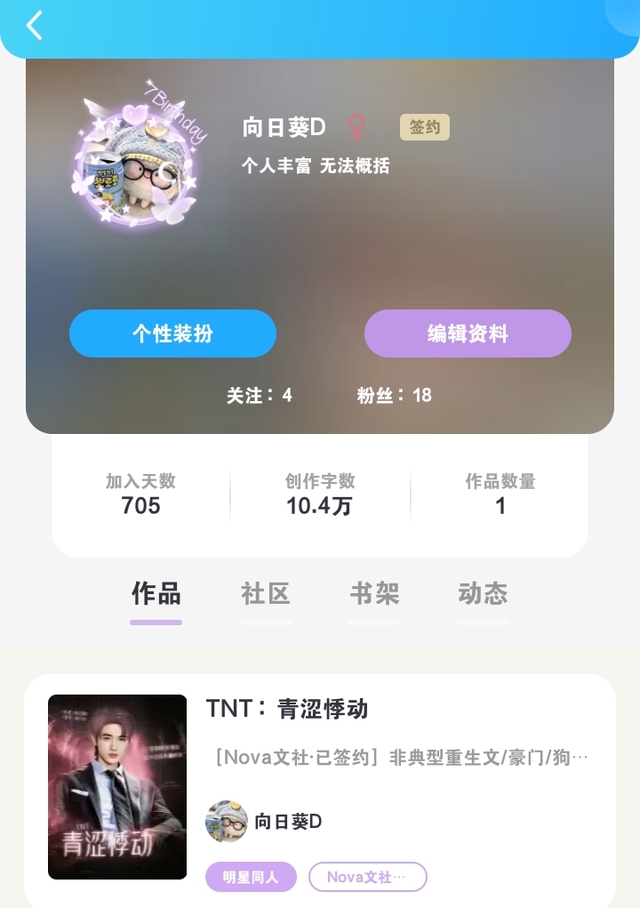640x908 pixels.
Task: Switch to the 社区 tab
Action: point(265,594)
